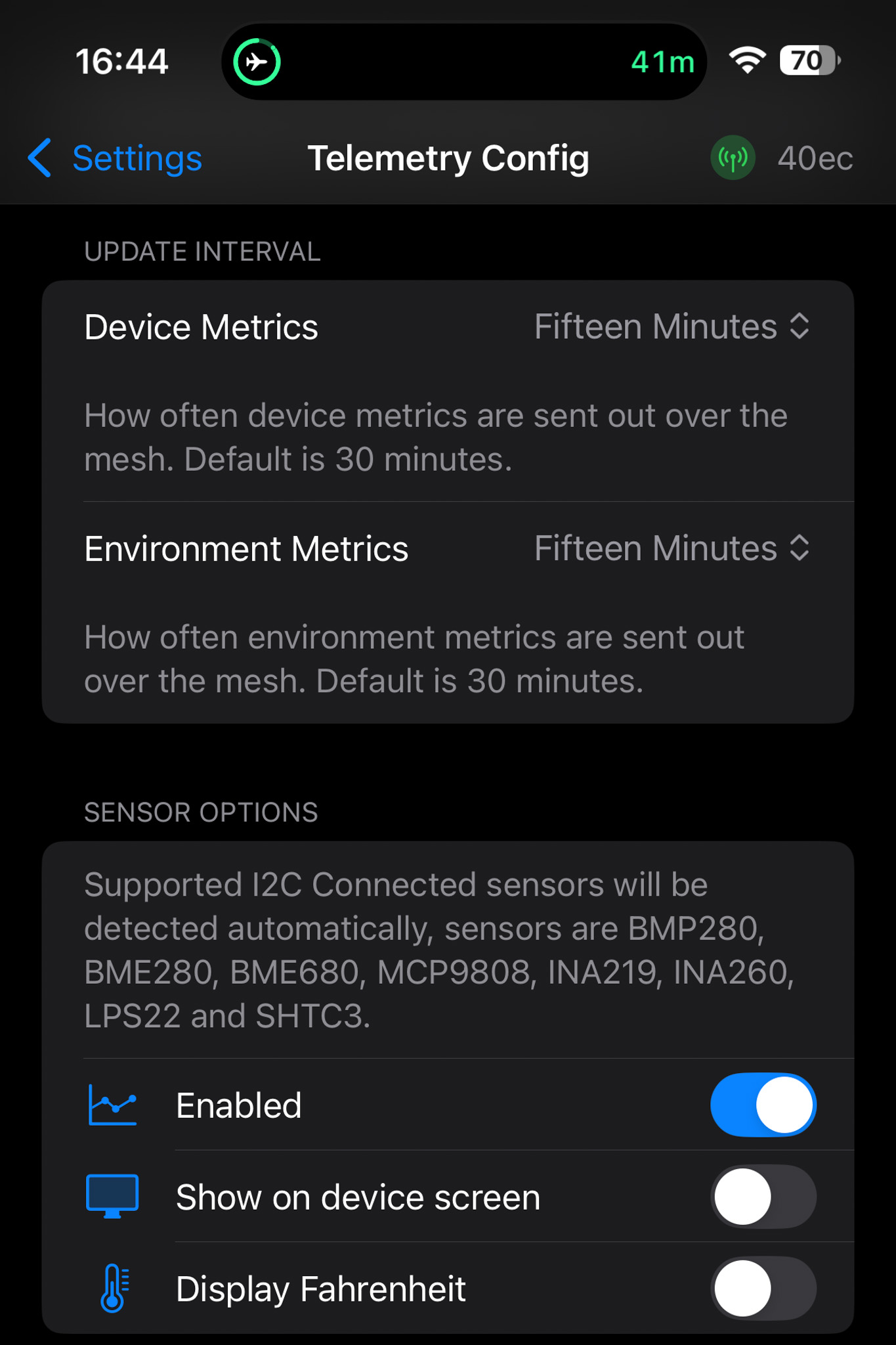Open the flight activity in Dynamic Island
The image size is (896, 1345).
(x=463, y=62)
